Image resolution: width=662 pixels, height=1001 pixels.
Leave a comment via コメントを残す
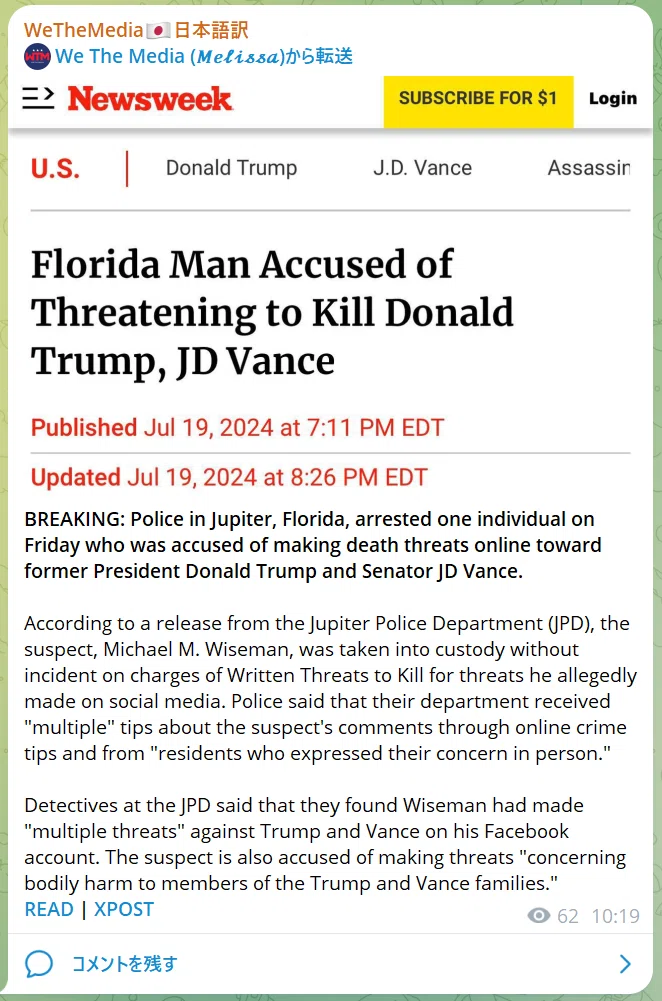click(x=330, y=963)
